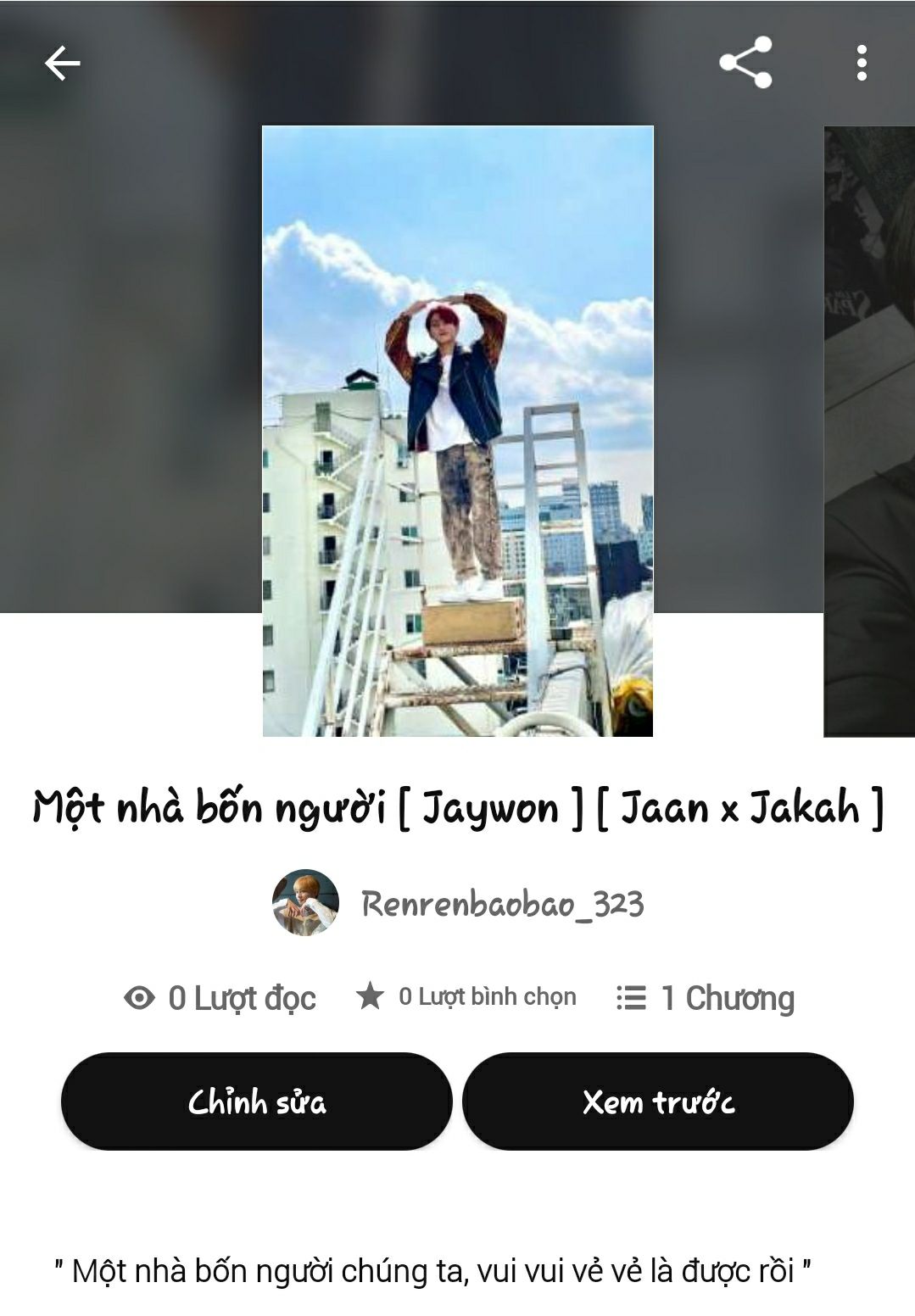Select the next story cover on the right
This screenshot has width=915, height=1316.
pyautogui.click(x=870, y=431)
